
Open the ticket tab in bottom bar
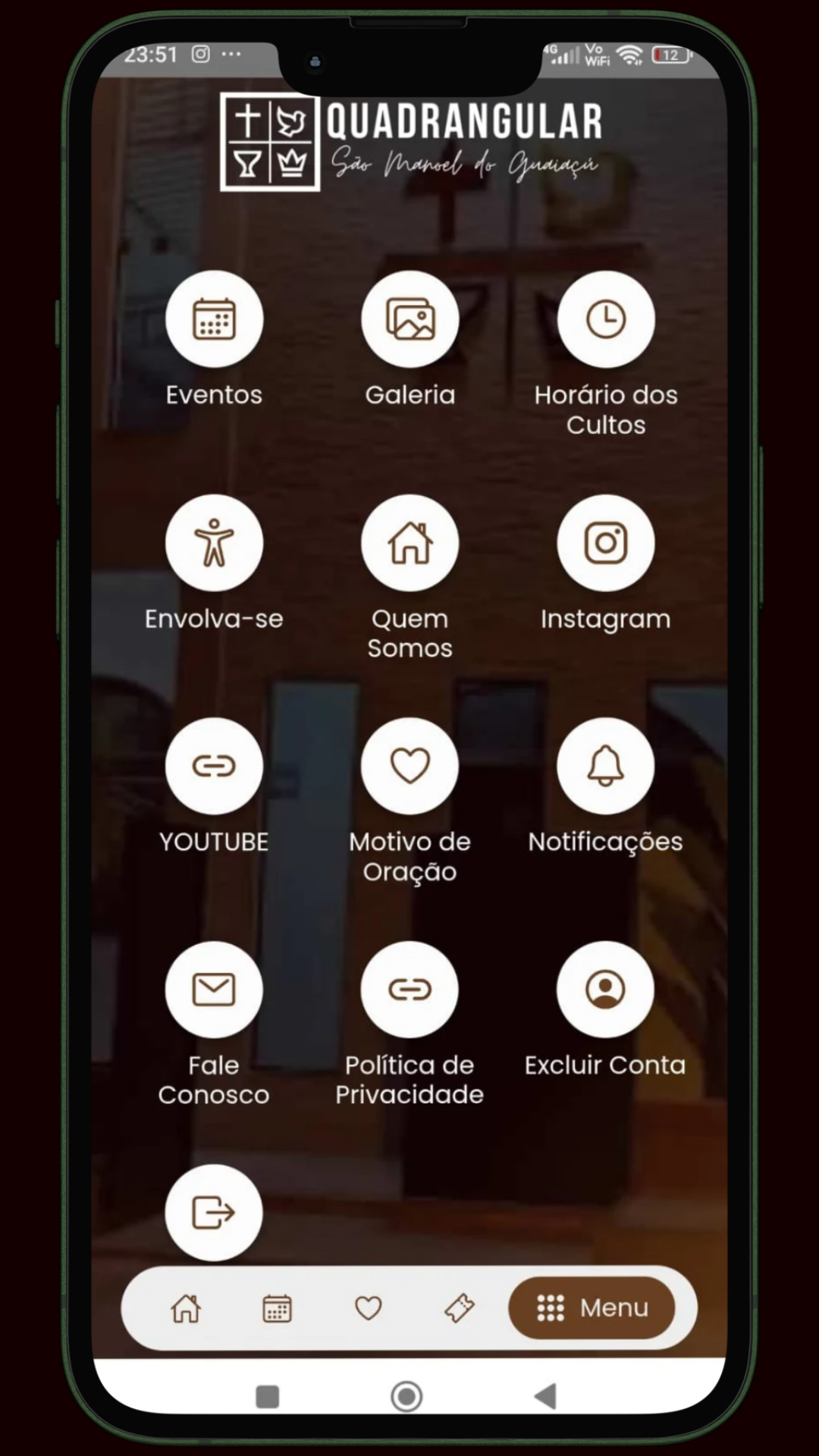(460, 1308)
